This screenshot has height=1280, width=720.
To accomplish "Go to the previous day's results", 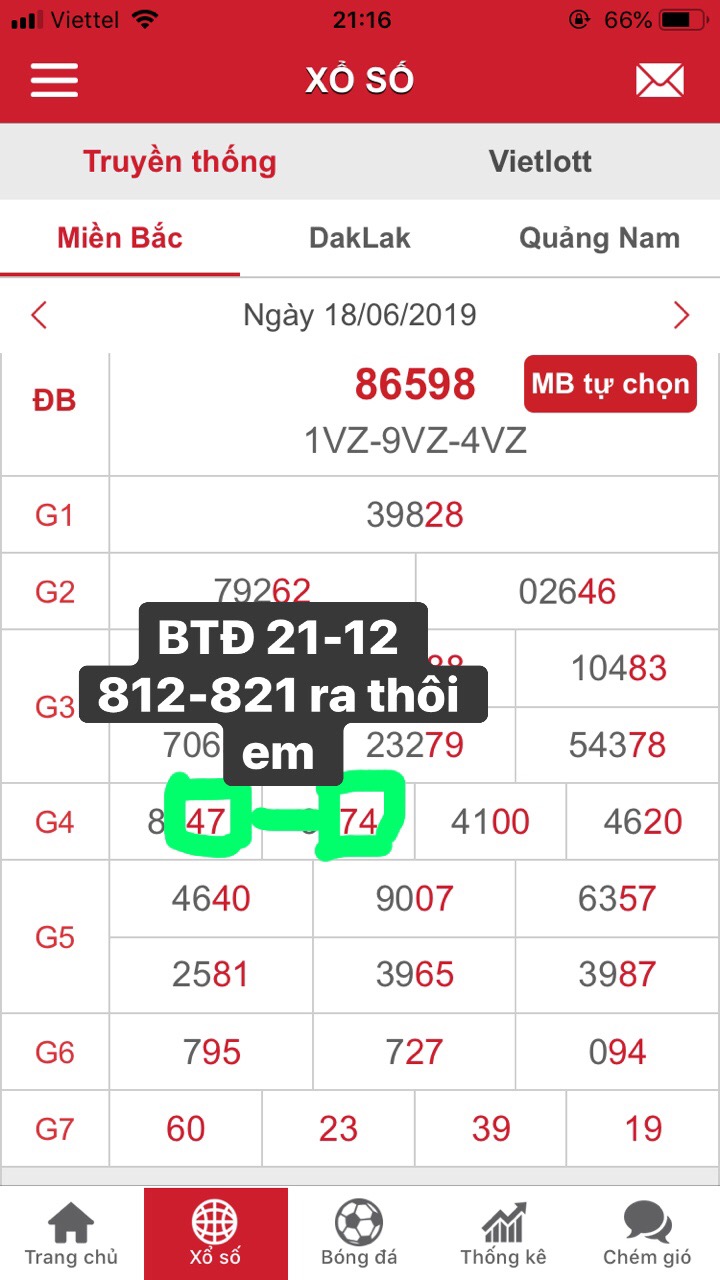I will point(39,316).
